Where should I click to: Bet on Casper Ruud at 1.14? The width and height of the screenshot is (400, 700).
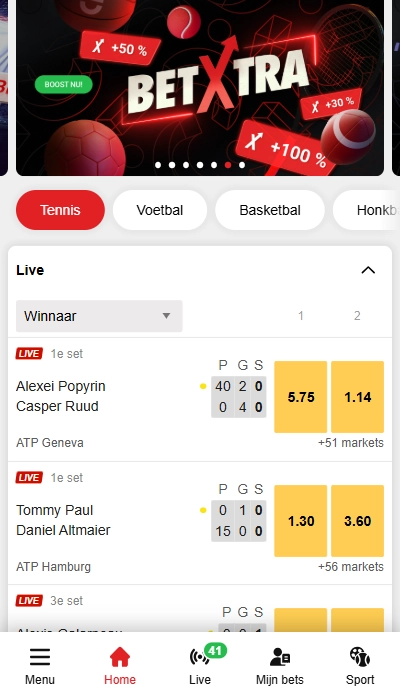[x=357, y=397]
